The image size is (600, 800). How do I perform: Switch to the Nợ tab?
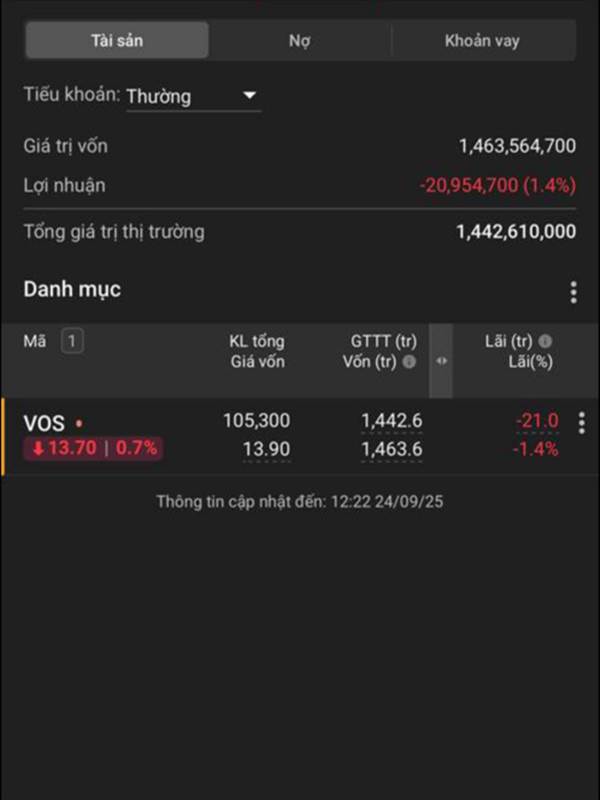[x=299, y=41]
